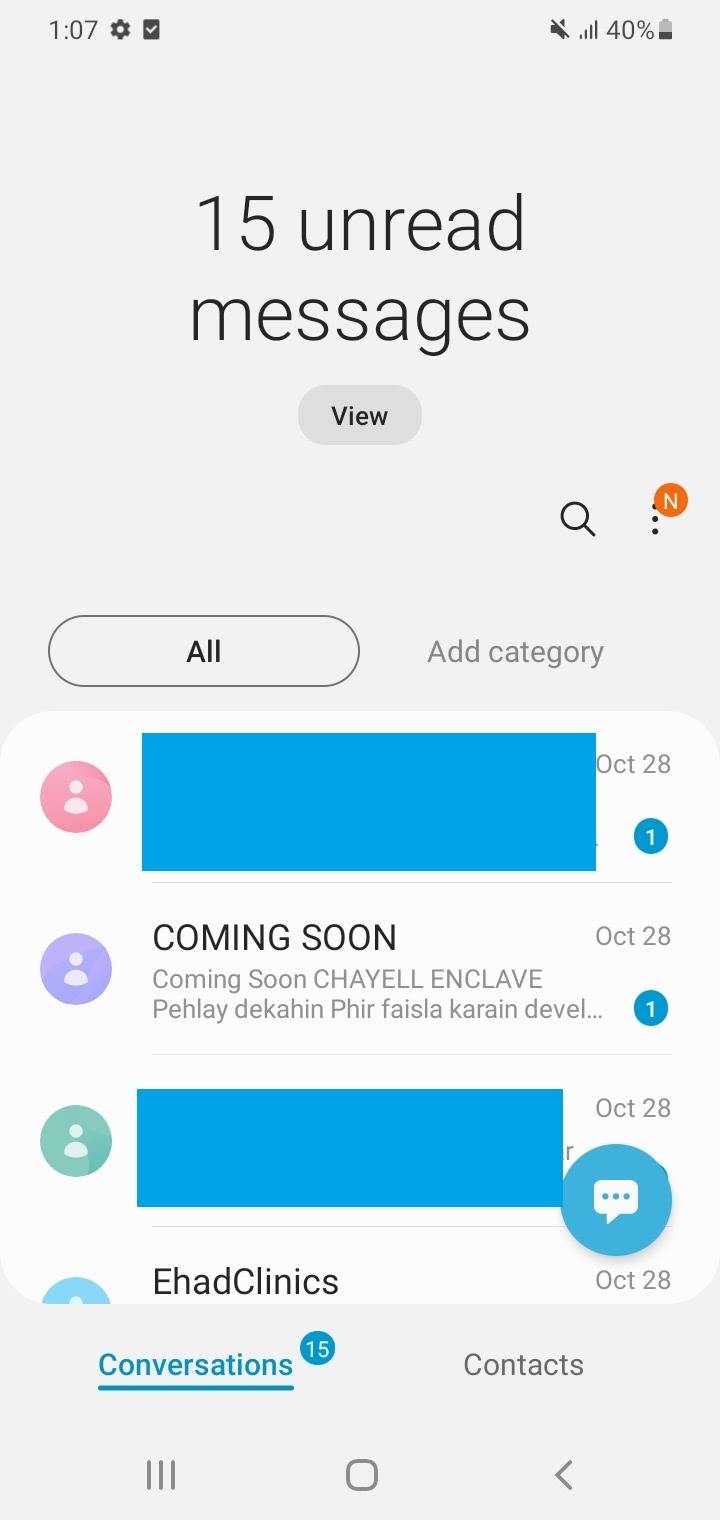Viewport: 720px width, 1520px height.
Task: Select the All category chip
Action: pos(204,651)
